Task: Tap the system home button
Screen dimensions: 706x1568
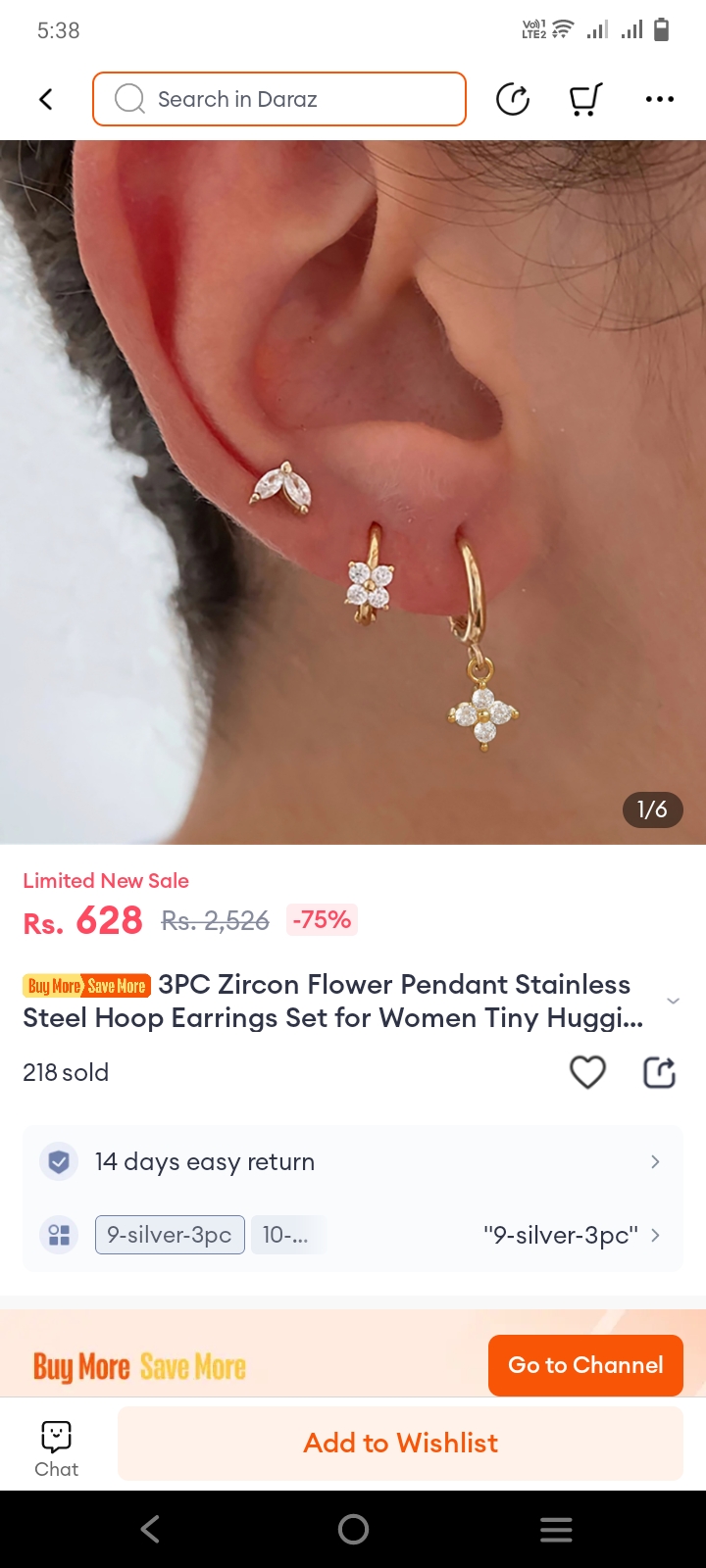Action: (353, 1529)
